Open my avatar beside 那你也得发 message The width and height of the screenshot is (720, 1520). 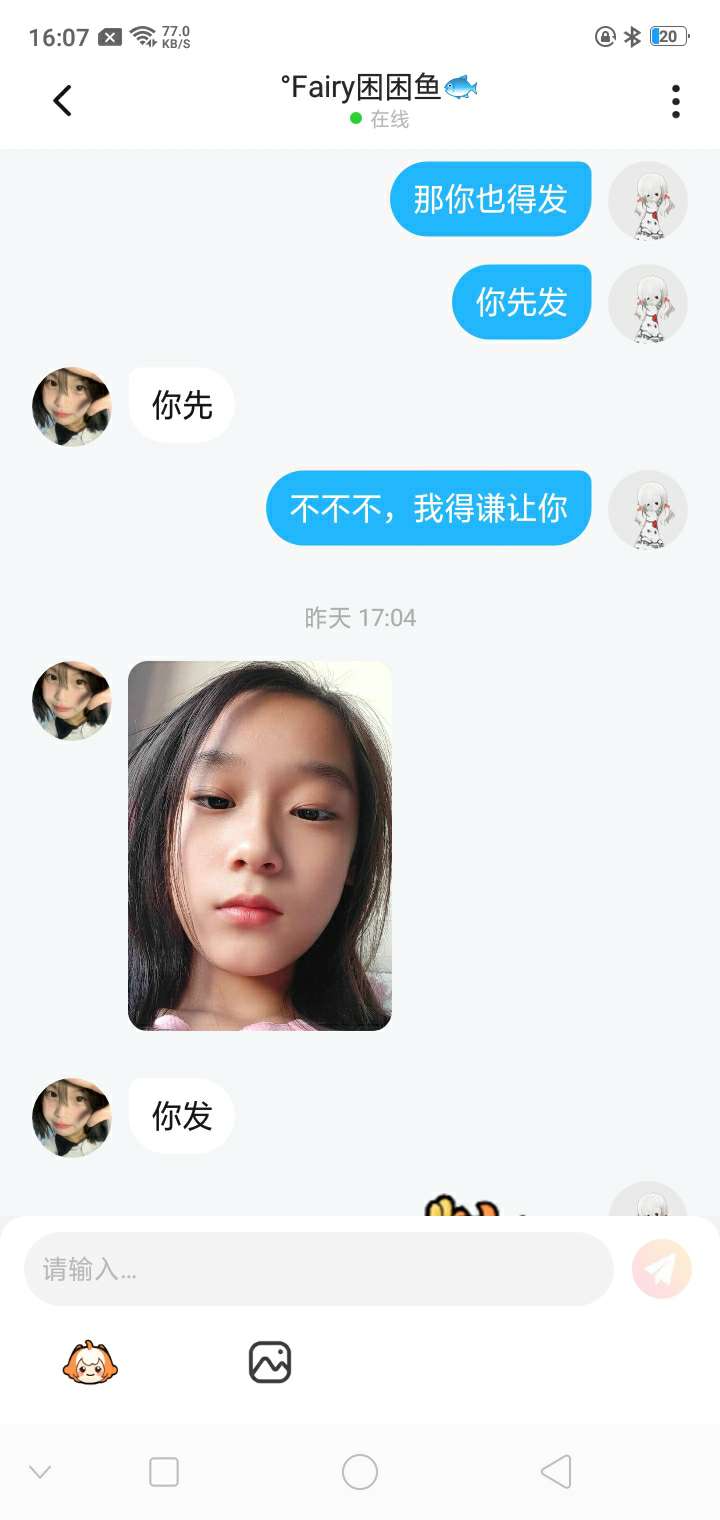(648, 200)
